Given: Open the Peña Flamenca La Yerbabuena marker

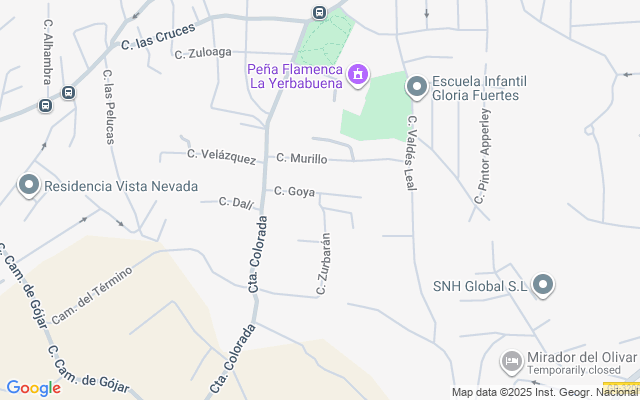Looking at the screenshot, I should (358, 74).
